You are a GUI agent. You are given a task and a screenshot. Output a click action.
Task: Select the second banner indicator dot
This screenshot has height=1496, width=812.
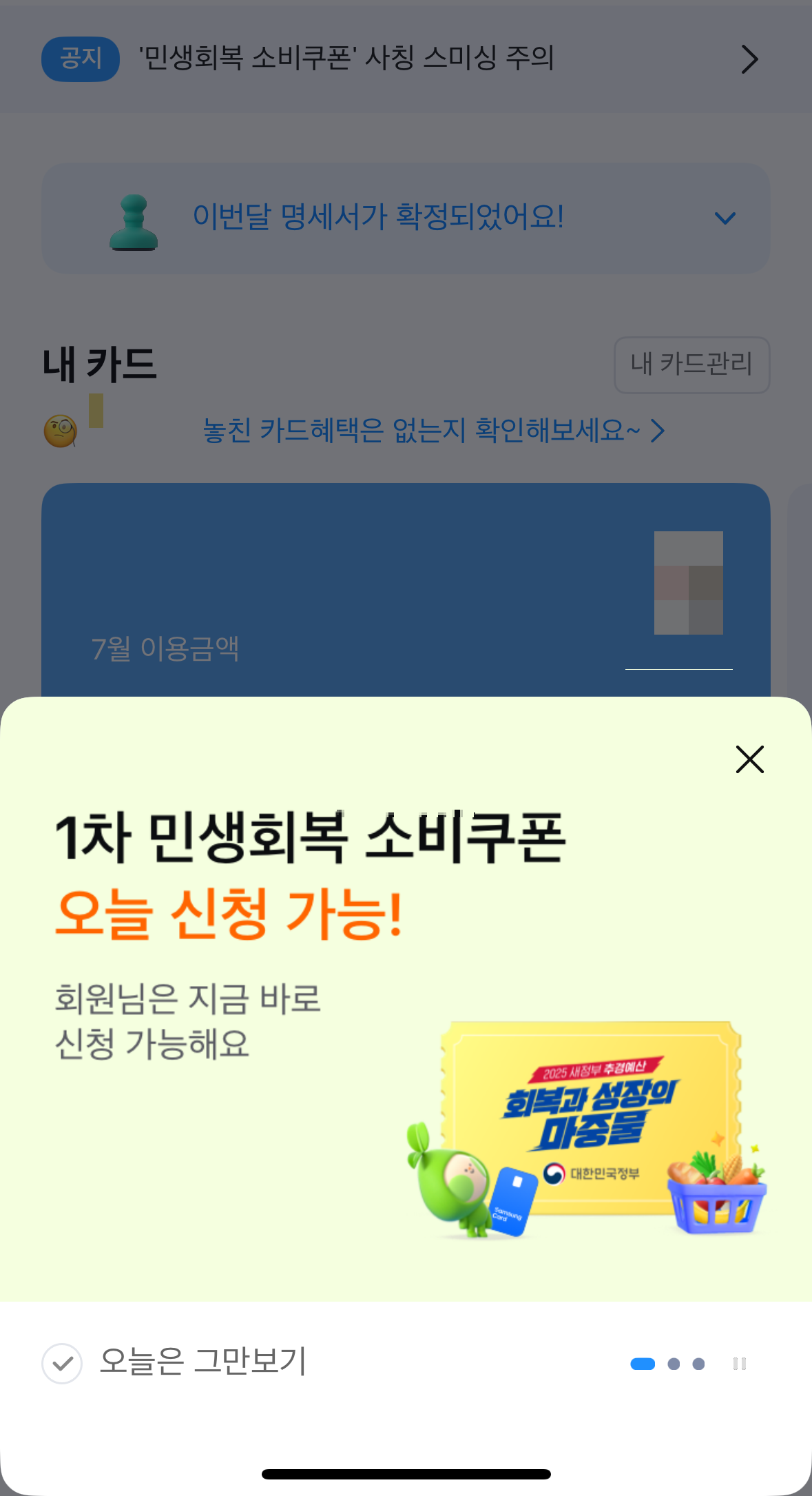673,1362
